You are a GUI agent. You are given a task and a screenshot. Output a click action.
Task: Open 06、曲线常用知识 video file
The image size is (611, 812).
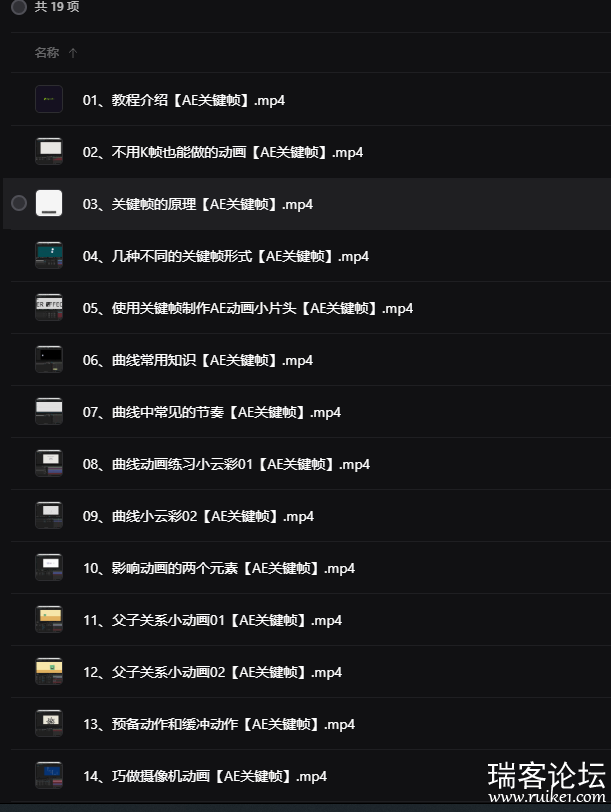(197, 360)
